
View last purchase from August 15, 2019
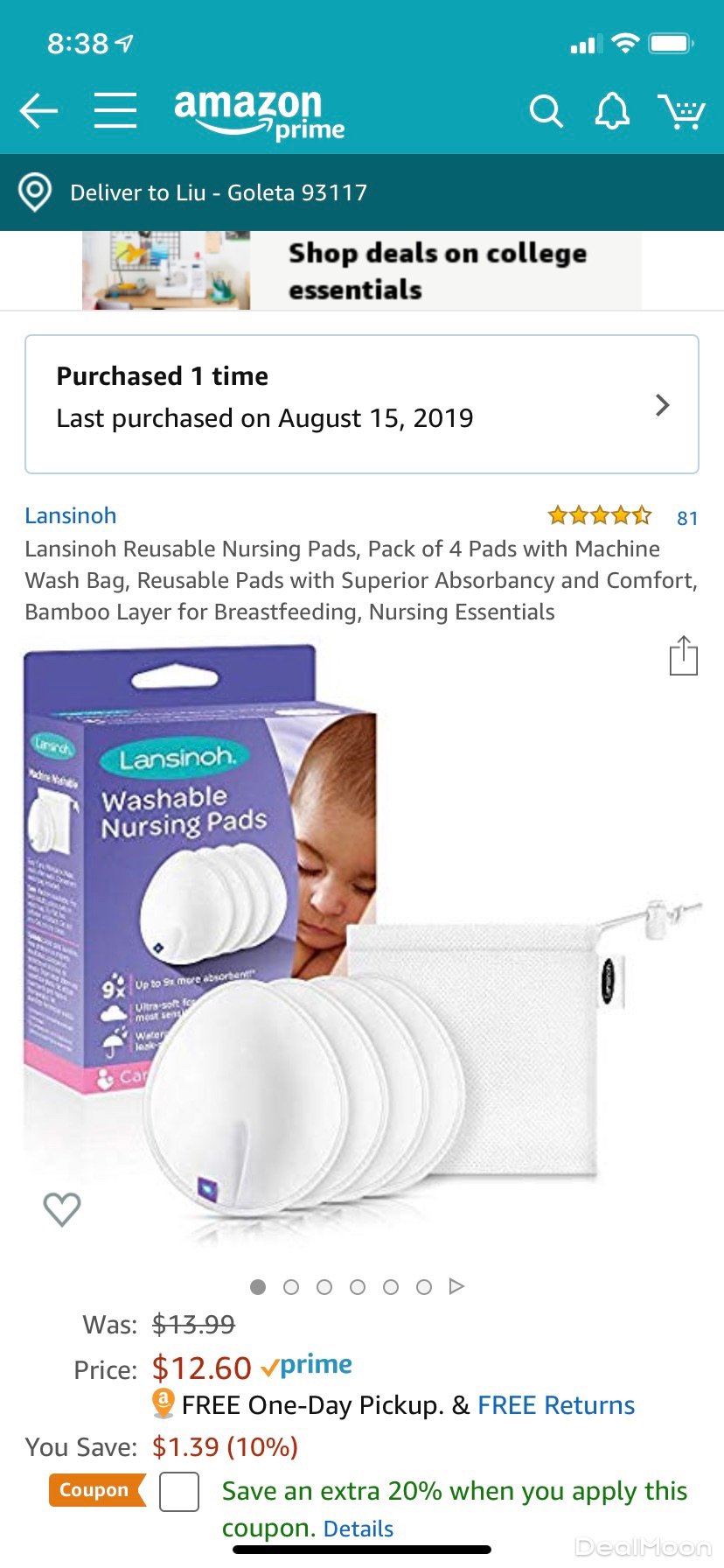pos(362,404)
